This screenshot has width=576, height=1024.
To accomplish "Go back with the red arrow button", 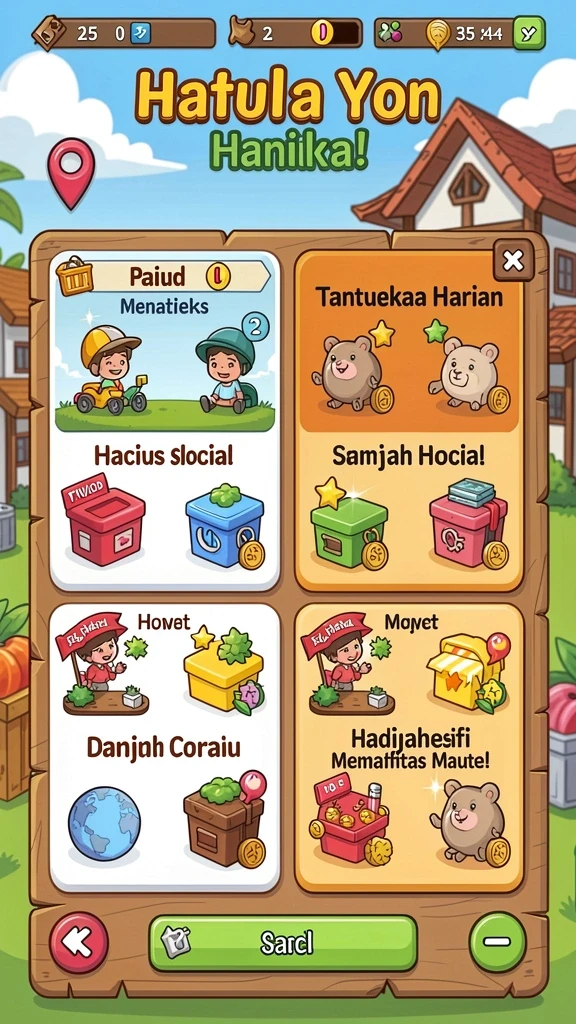I will (x=79, y=942).
